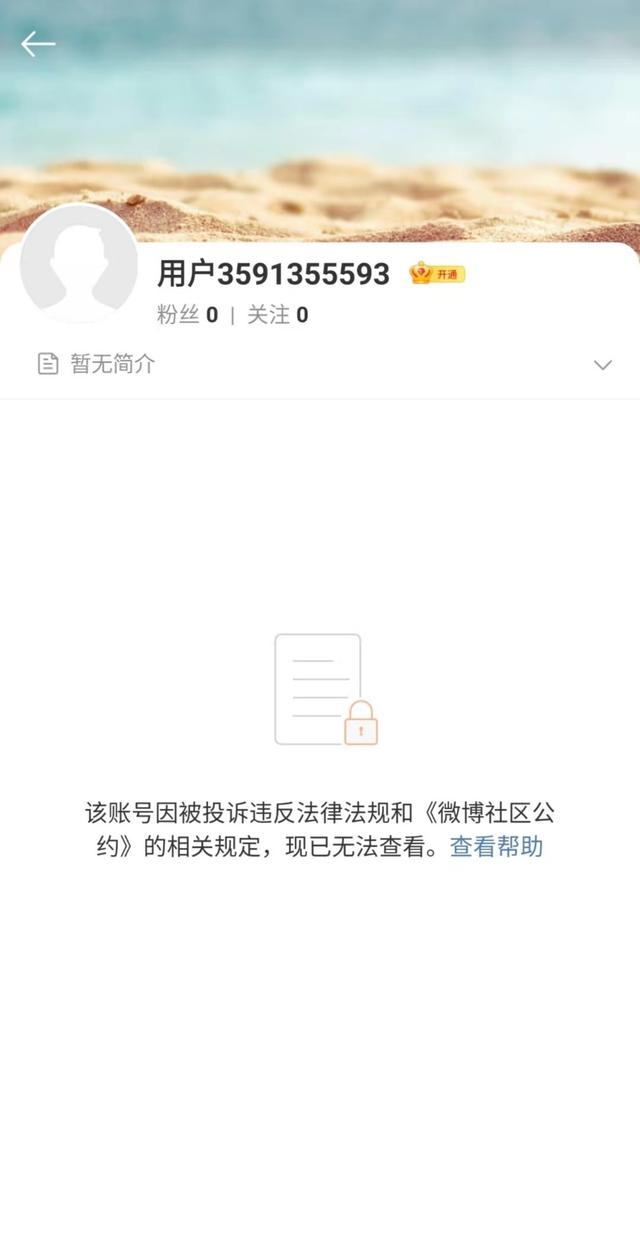Expand the 暂无简介 profile intro chevron

tap(602, 365)
